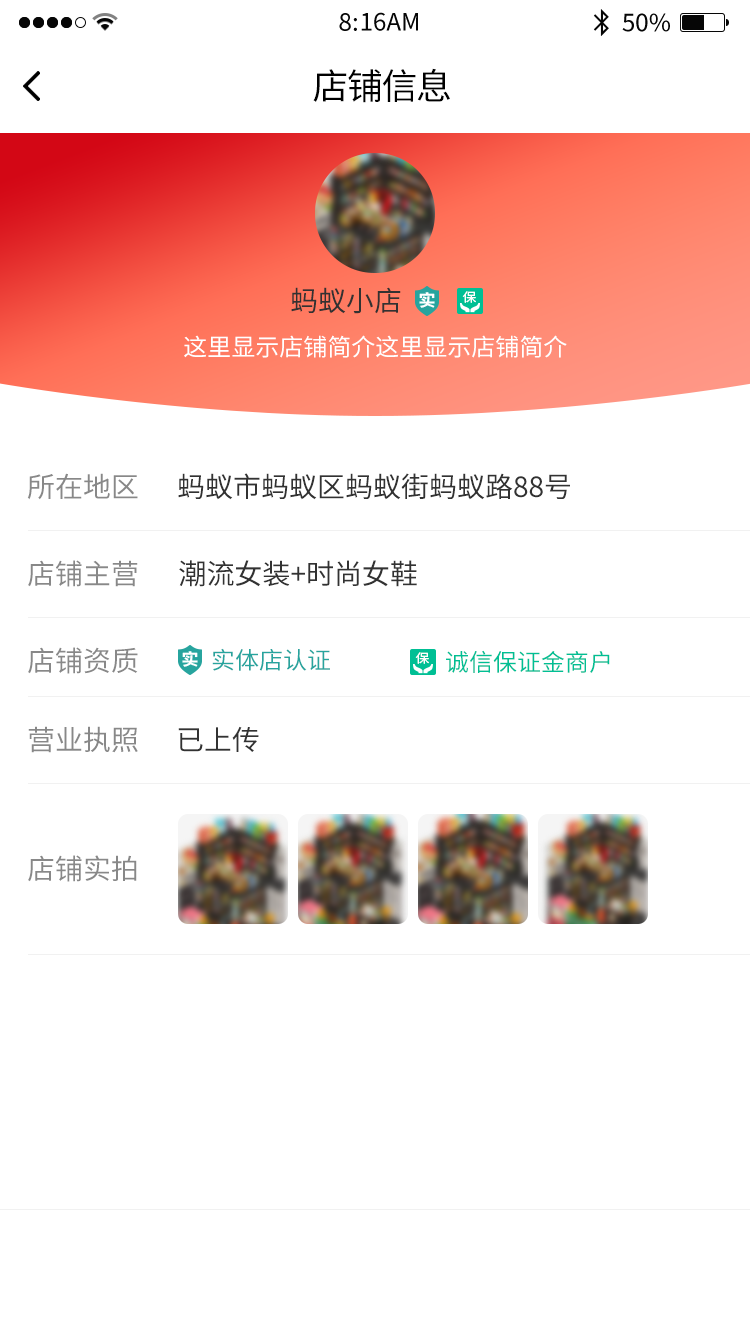Tap the 实 authentication badge beside shop name

426,300
